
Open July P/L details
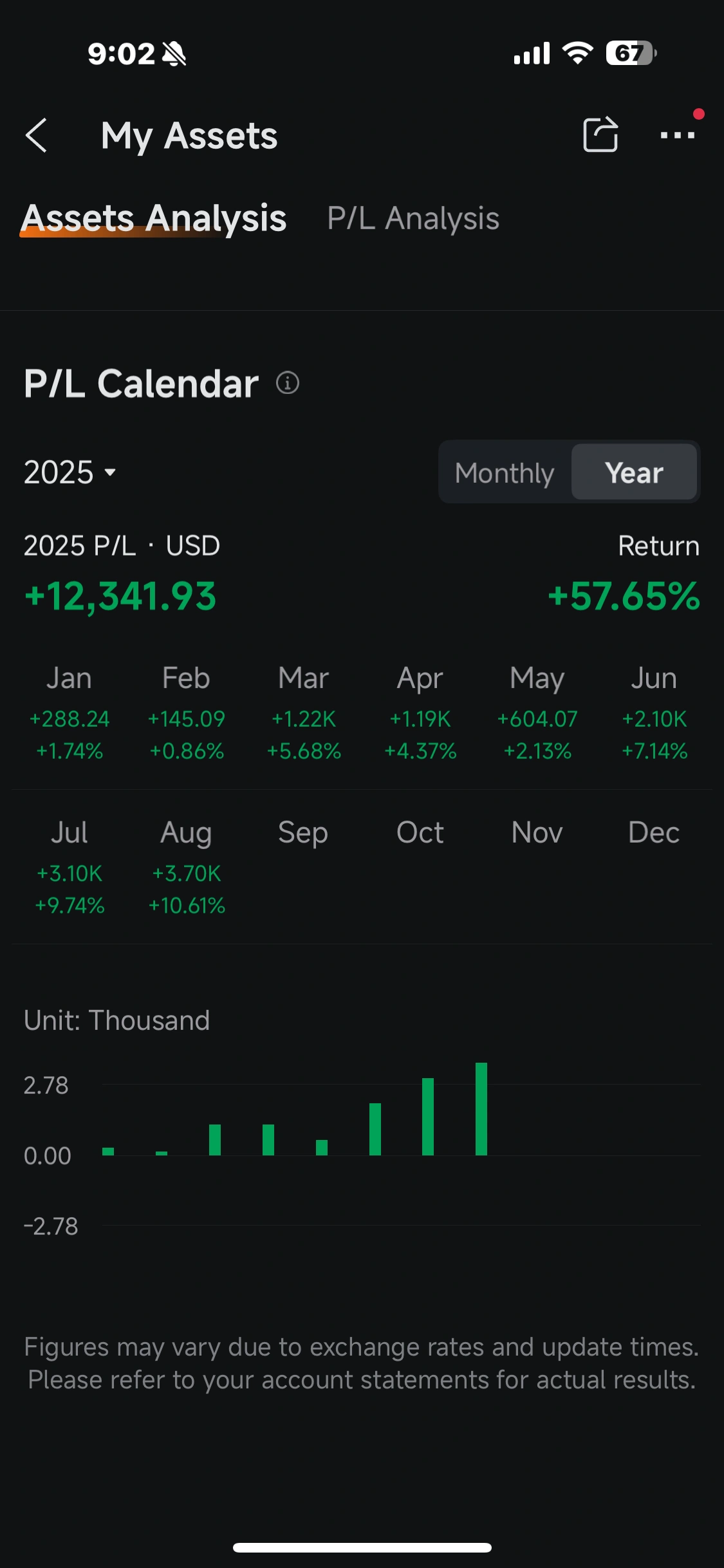click(70, 869)
